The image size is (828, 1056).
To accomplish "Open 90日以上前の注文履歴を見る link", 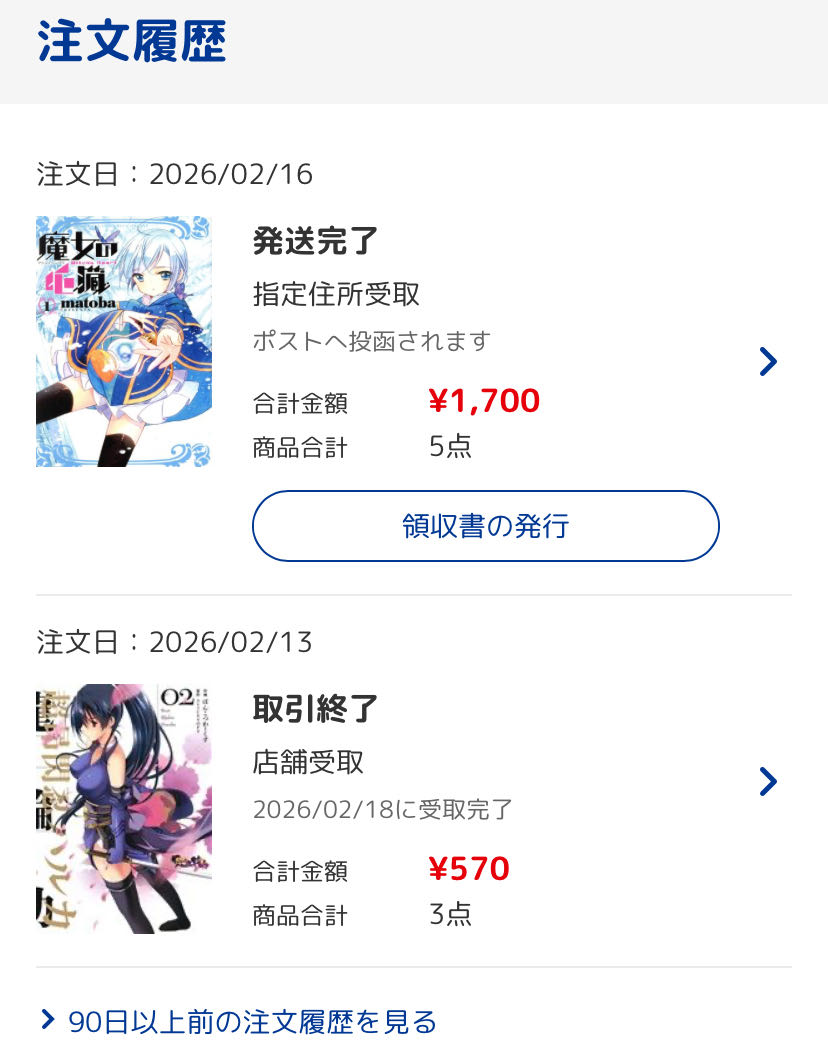I will point(252,1021).
